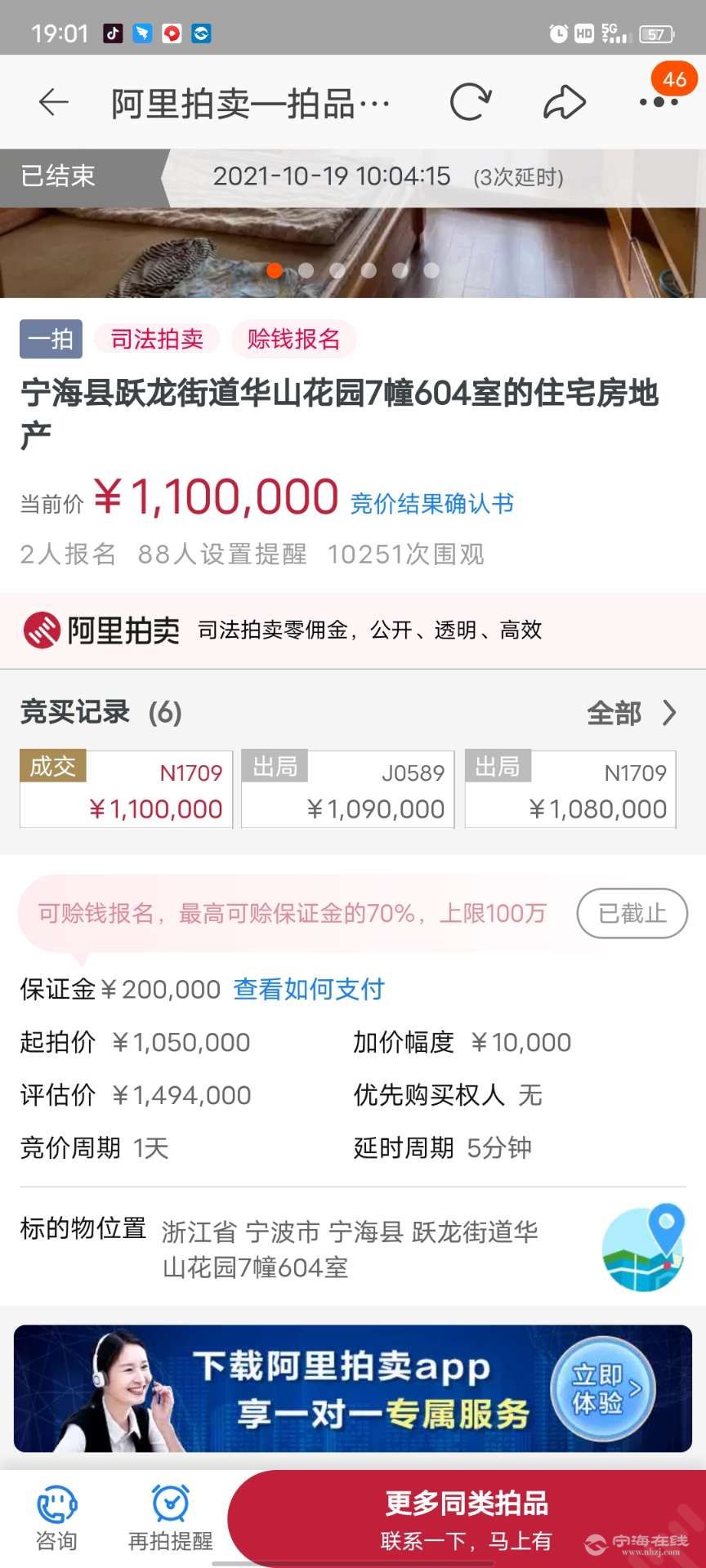Screen dimensions: 706x1568
Task: Open the 下载阿里拍卖app banner
Action: pos(353,1388)
